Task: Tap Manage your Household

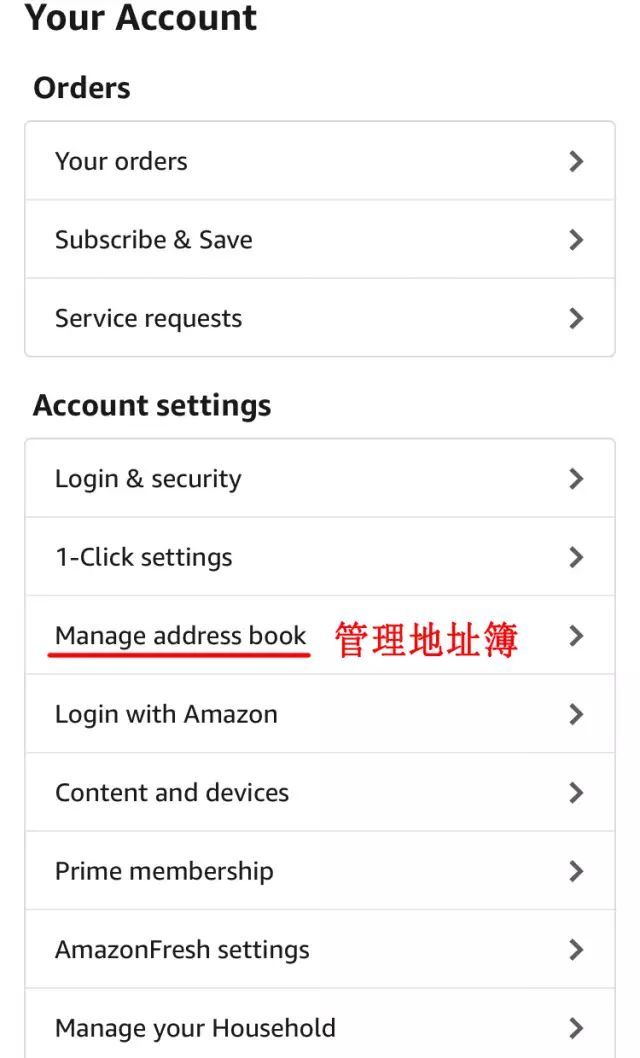Action: (x=320, y=1028)
